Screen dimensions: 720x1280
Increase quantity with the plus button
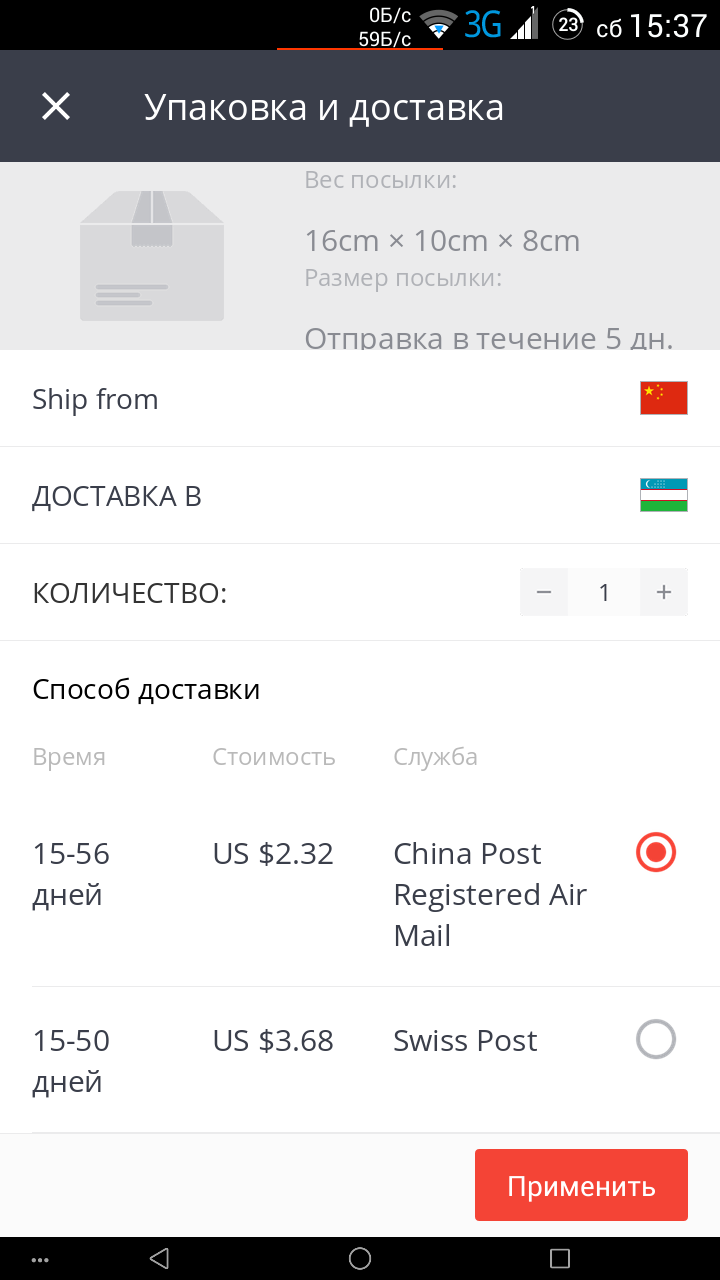click(x=664, y=592)
